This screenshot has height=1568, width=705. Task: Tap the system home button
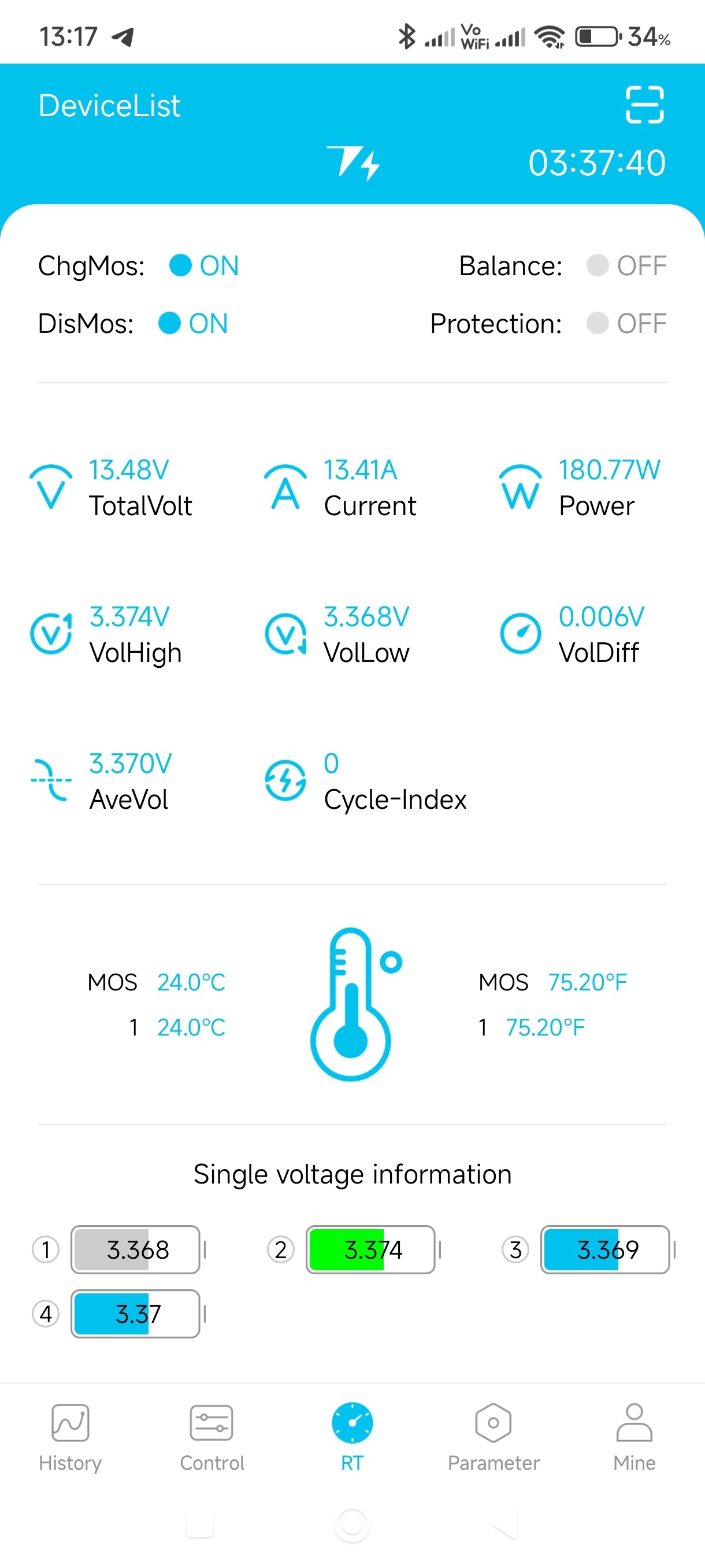point(352,1525)
